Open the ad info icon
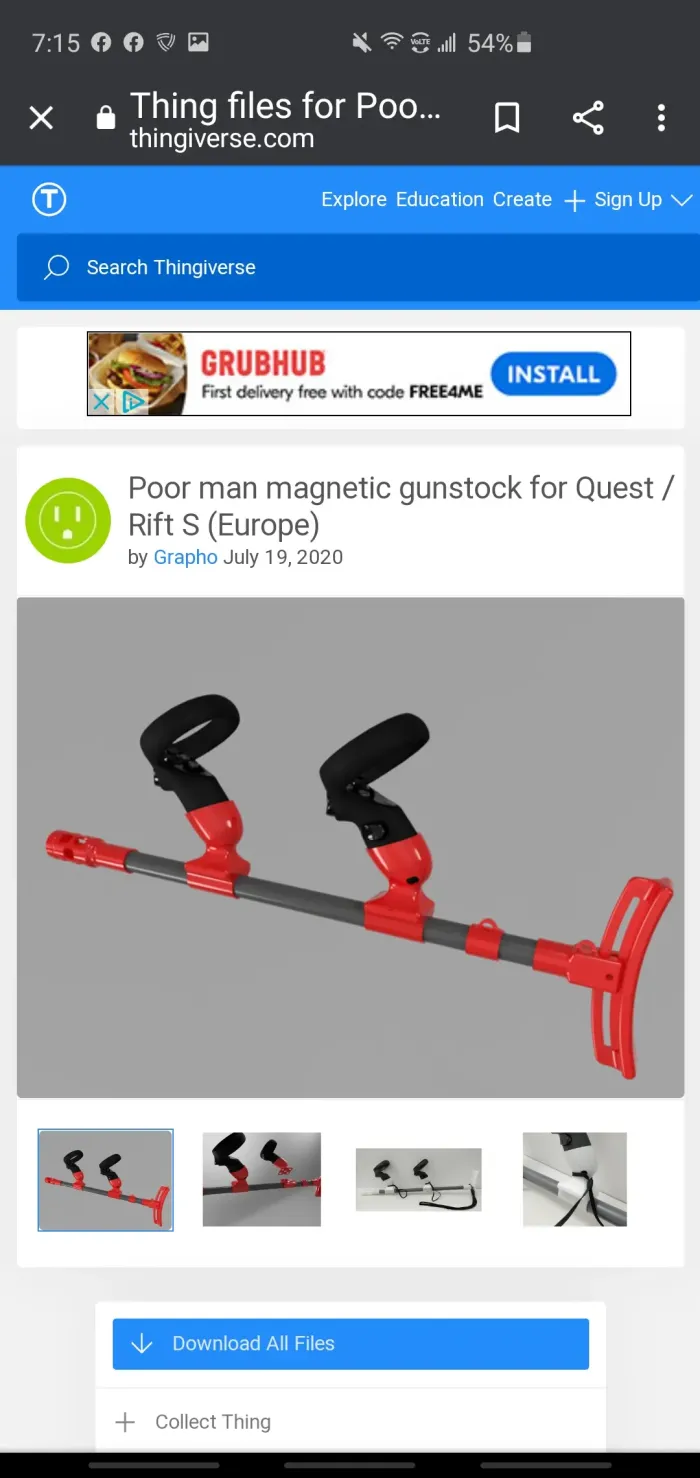Screen dimensions: 700x1478 click(x=132, y=402)
